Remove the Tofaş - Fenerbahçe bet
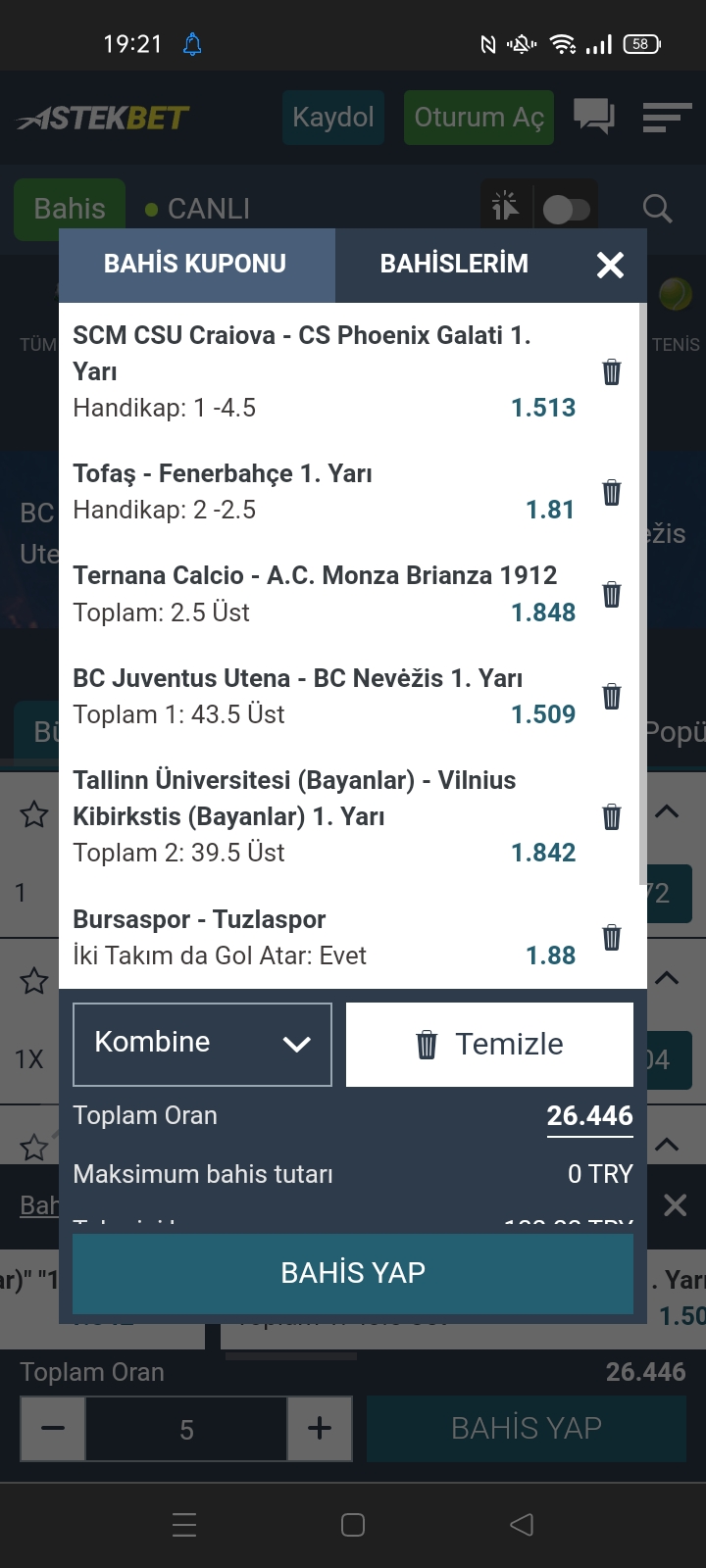This screenshot has height=1568, width=706. tap(611, 492)
